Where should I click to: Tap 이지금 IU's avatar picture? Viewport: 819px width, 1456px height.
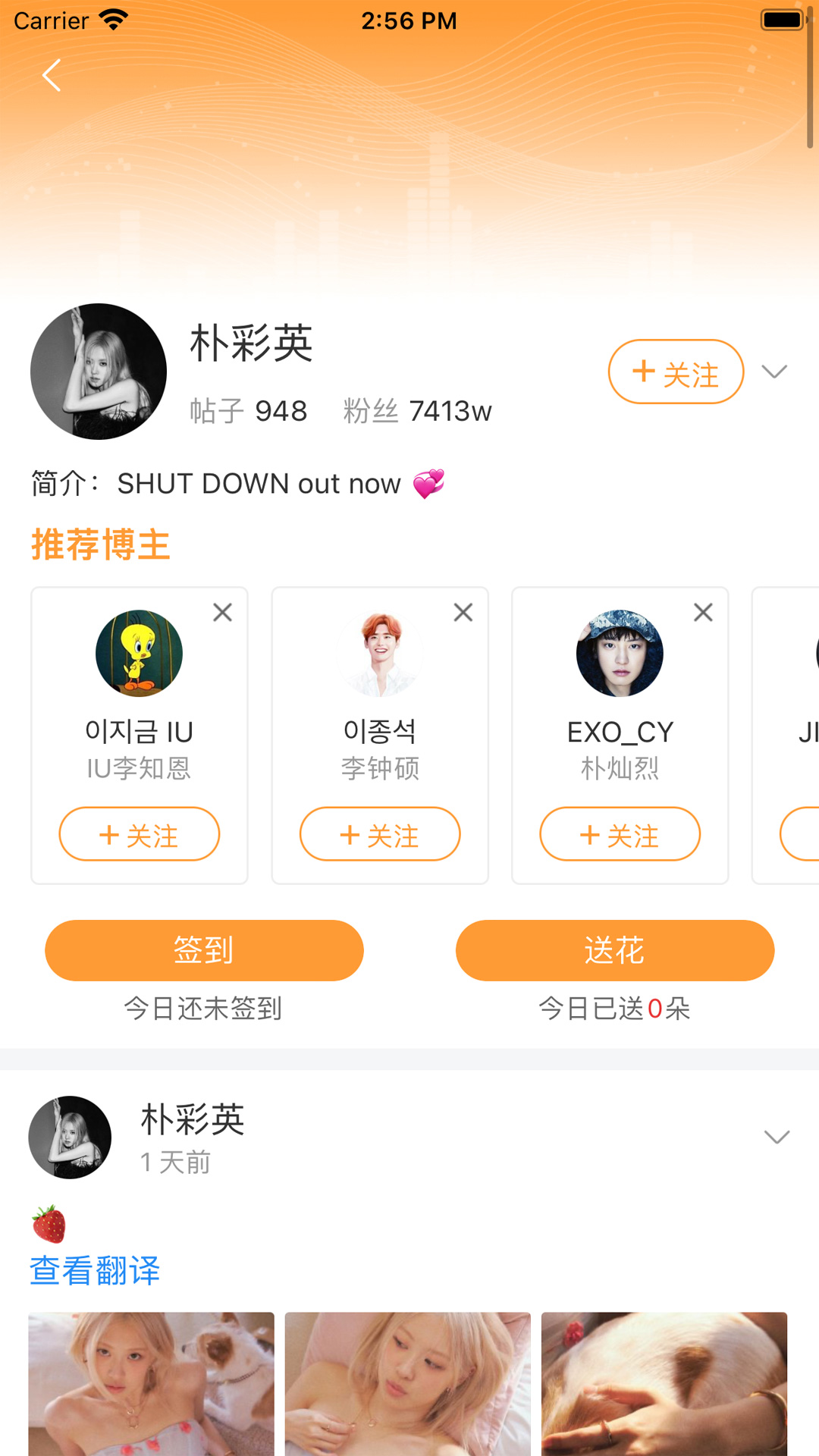pyautogui.click(x=139, y=653)
